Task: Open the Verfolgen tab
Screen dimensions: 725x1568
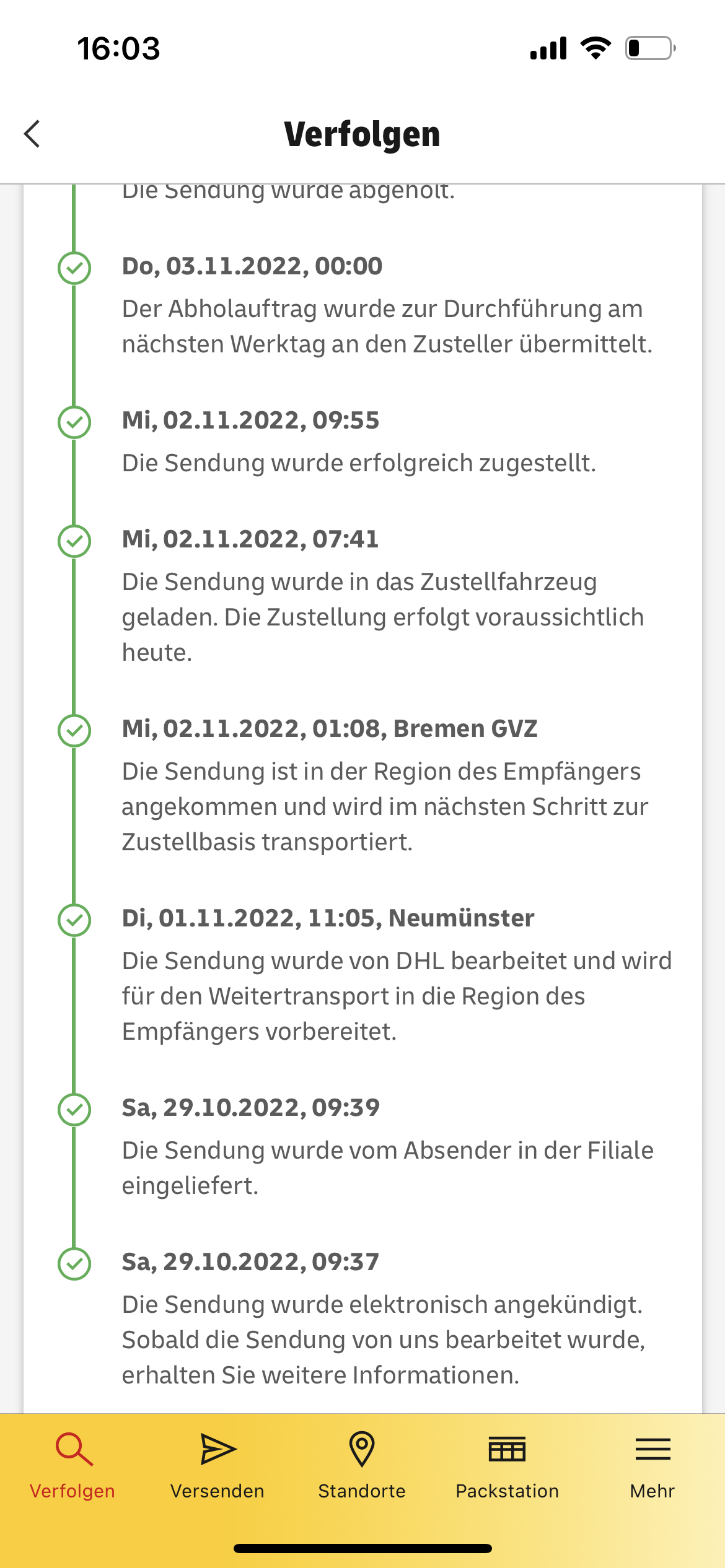Action: coord(72,1465)
